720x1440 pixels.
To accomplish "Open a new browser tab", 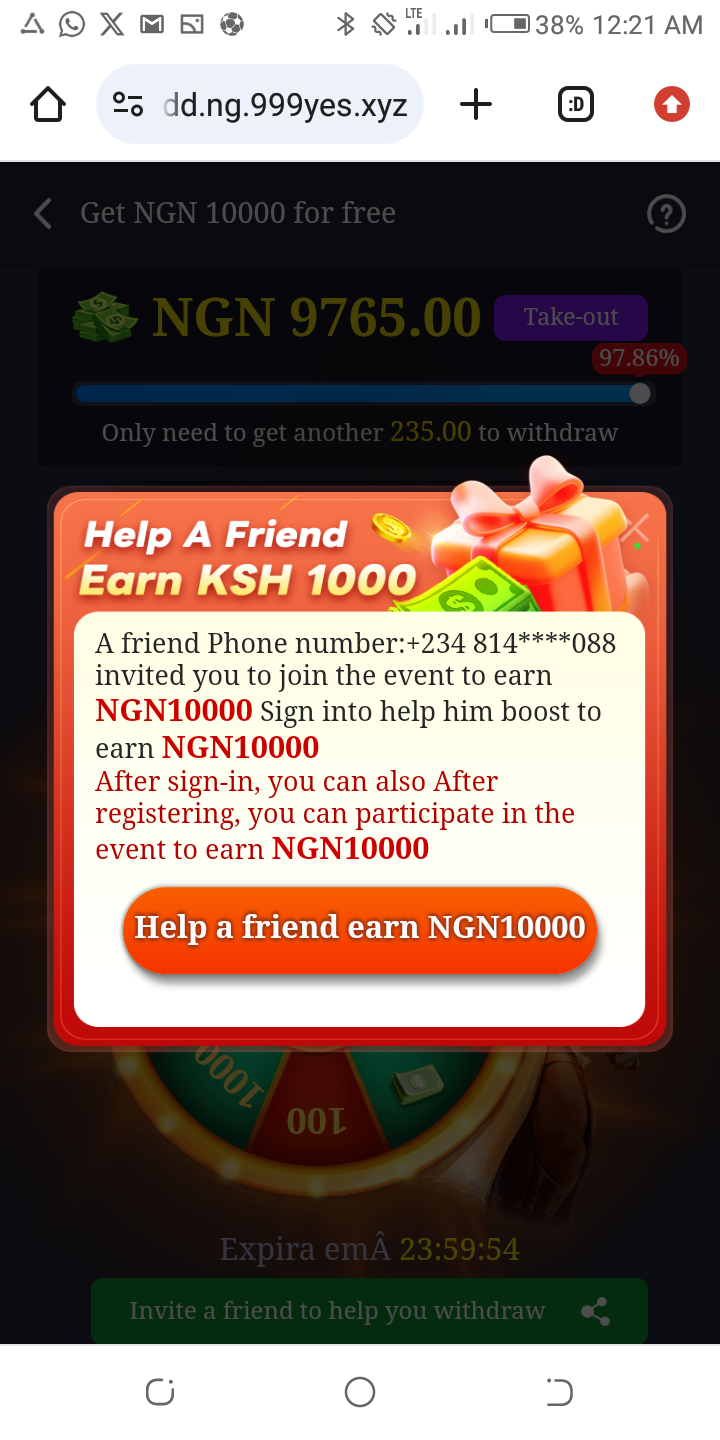I will point(476,104).
